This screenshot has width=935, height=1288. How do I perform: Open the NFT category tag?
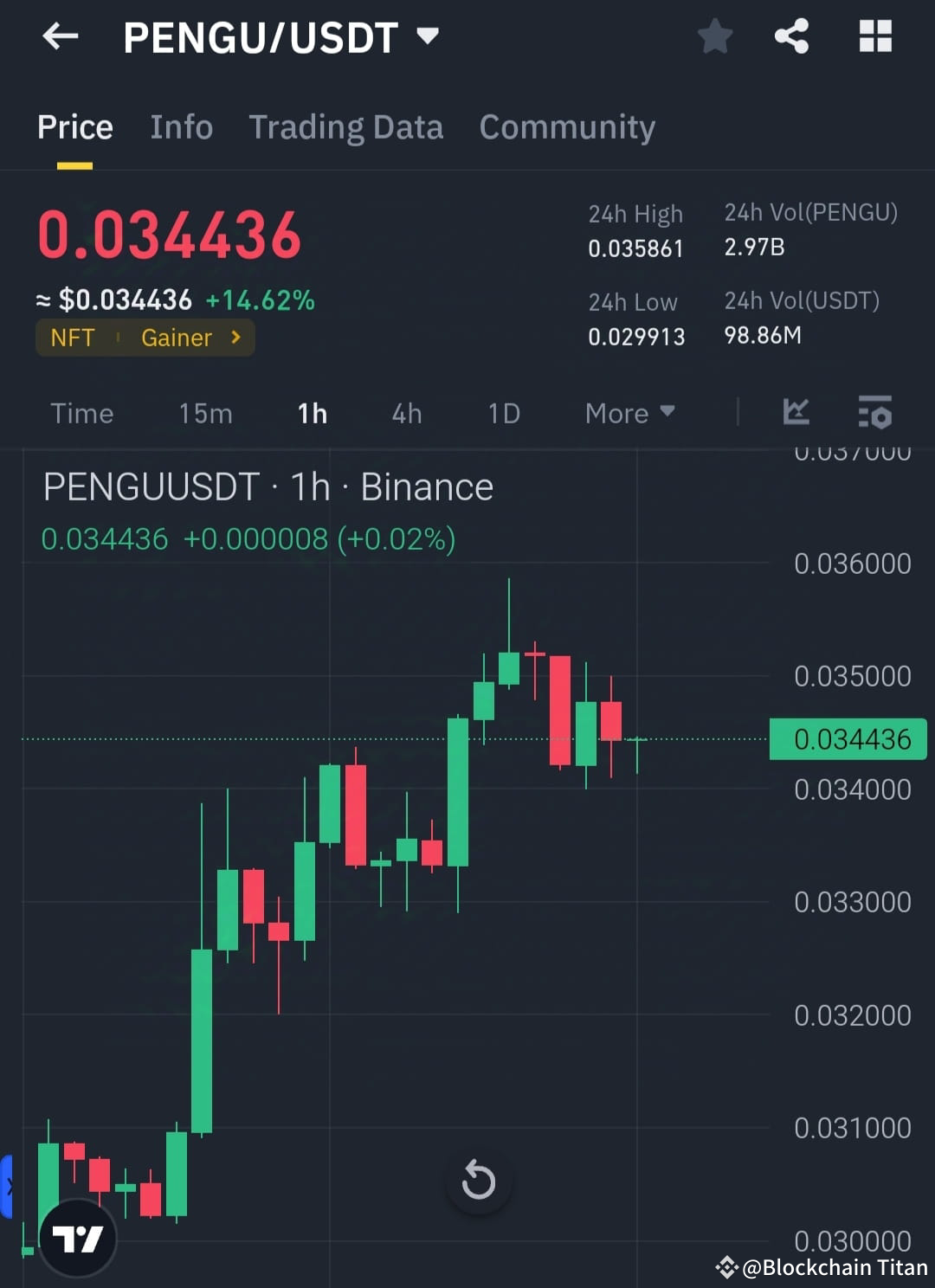point(73,338)
